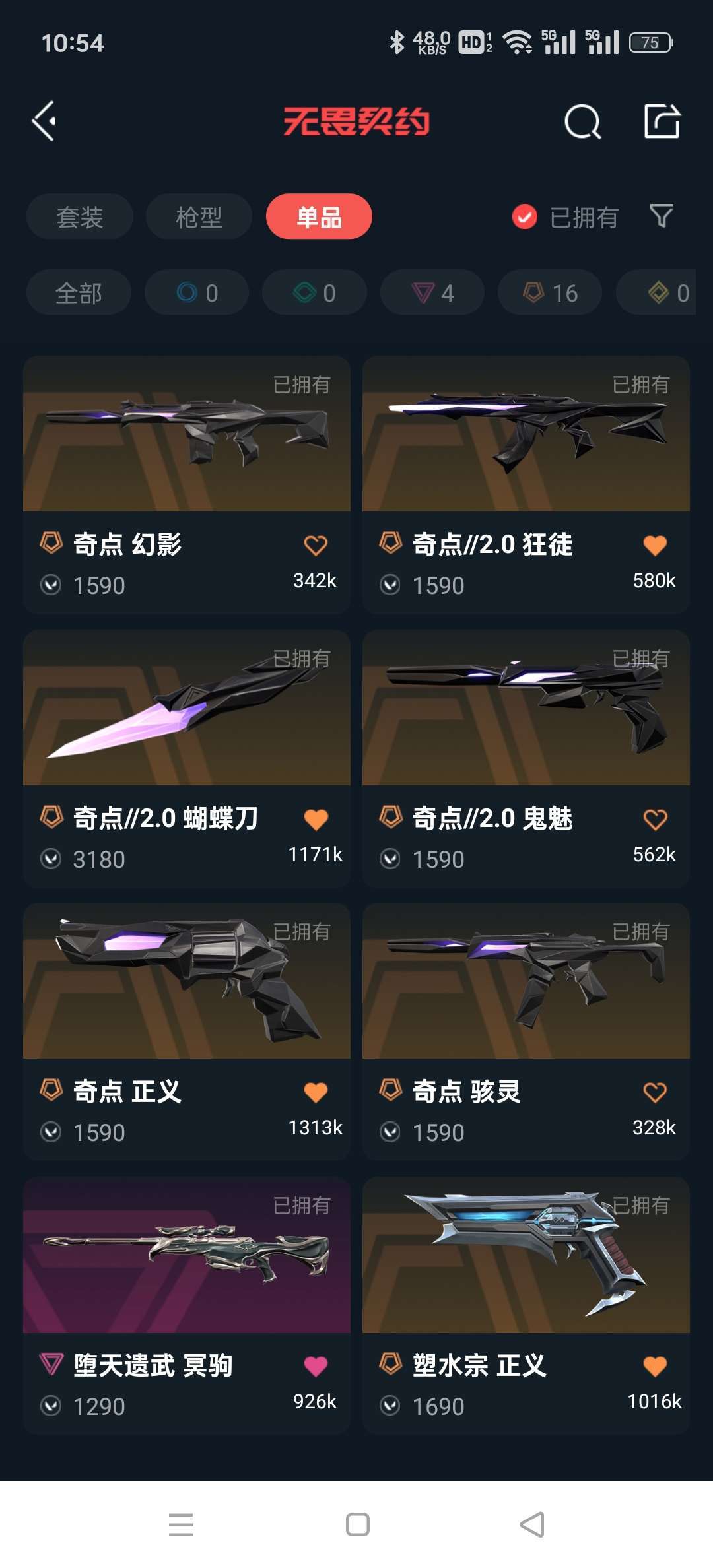Select the 全部 rarity chip
713x1568 pixels.
(79, 292)
